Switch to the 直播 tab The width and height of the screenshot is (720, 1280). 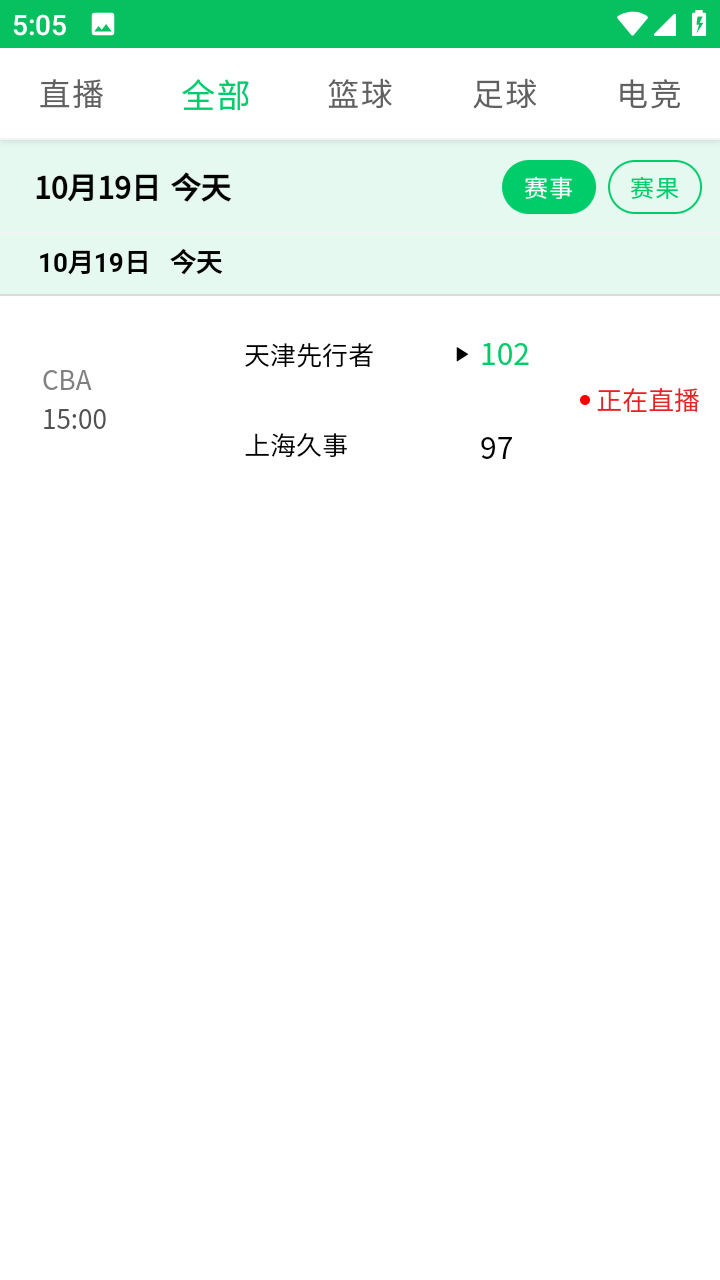[x=72, y=94]
